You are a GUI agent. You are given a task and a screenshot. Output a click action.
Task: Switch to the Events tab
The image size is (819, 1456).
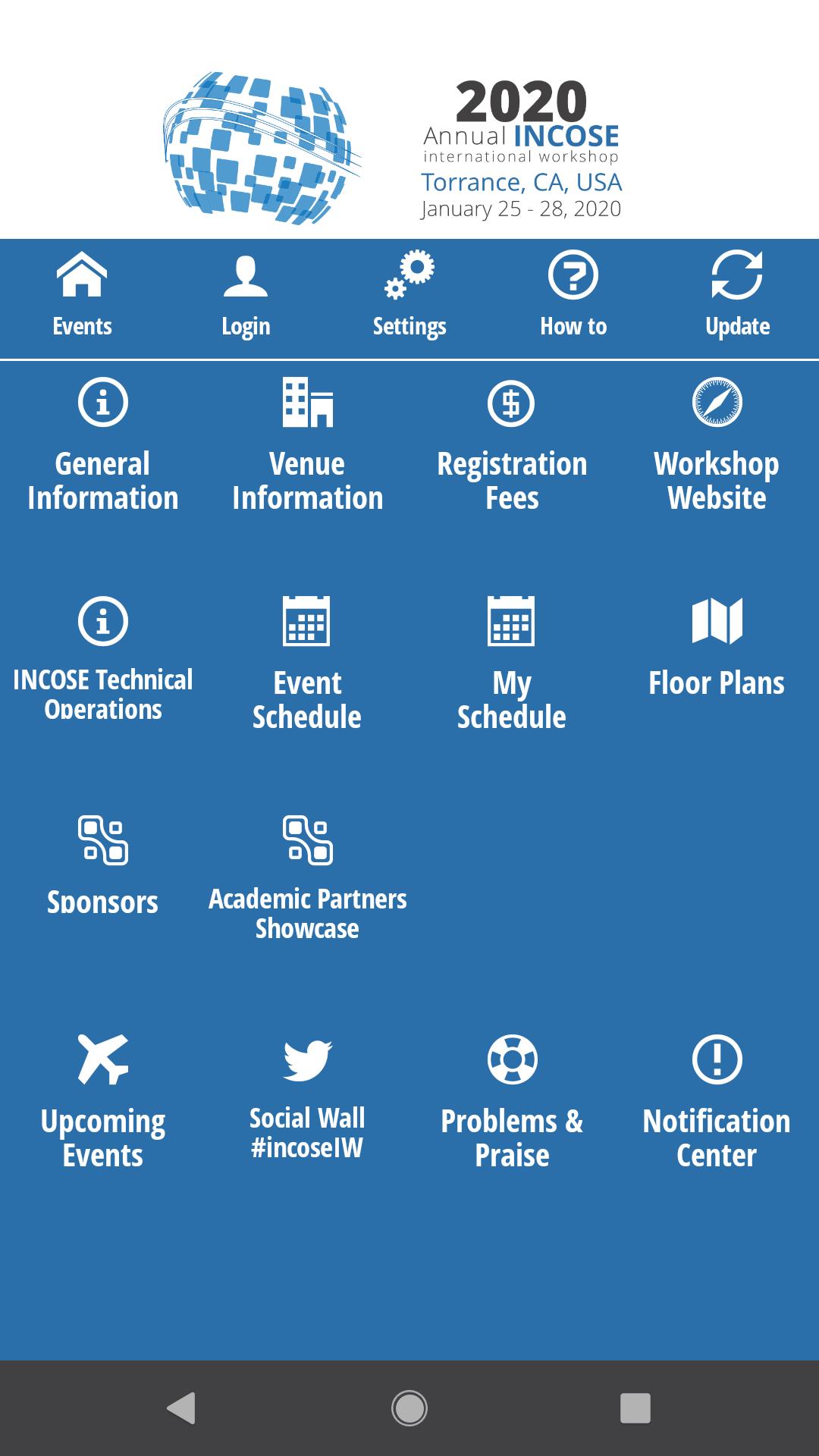(x=81, y=296)
